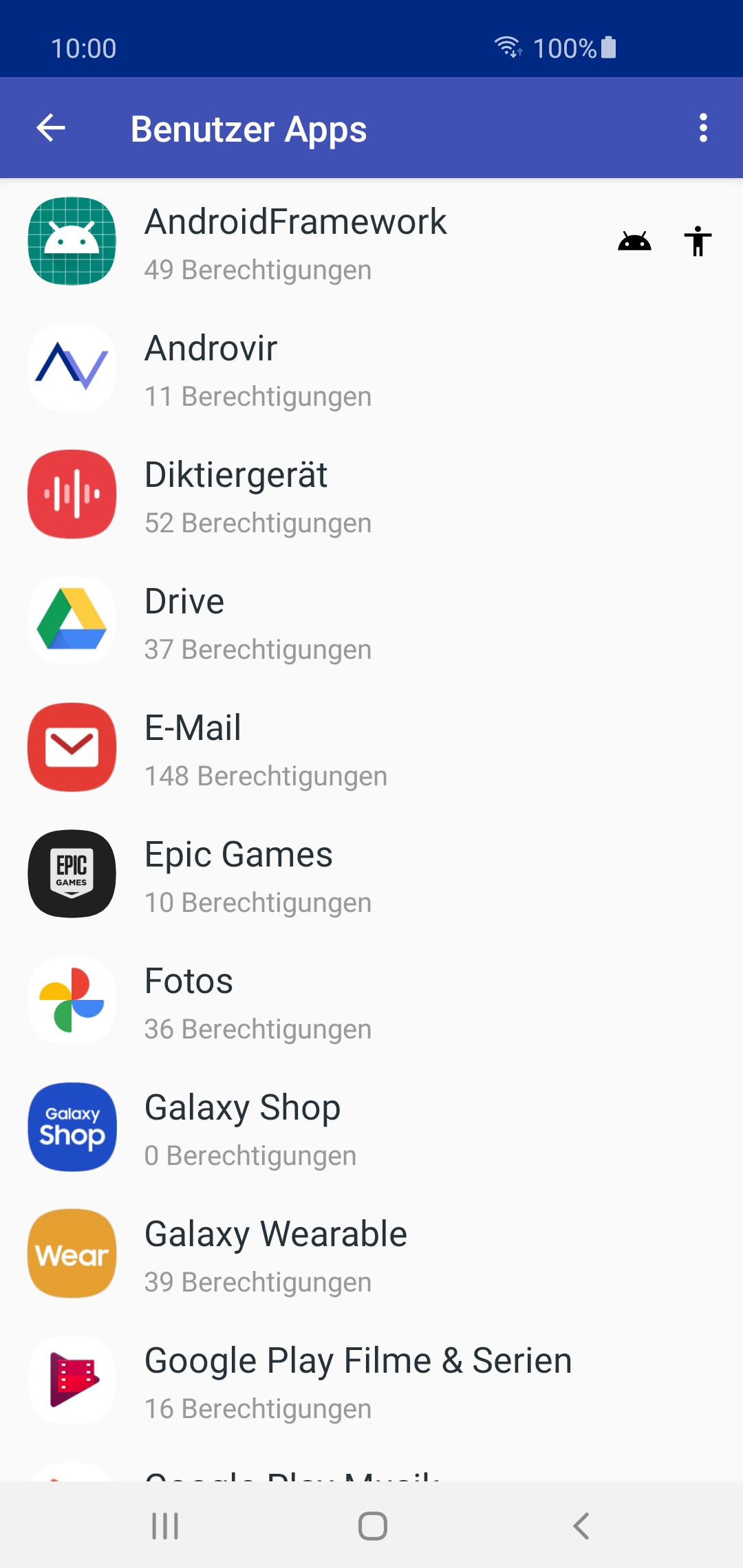View Galaxy Wearable permissions
The image size is (743, 1568).
tap(371, 1254)
